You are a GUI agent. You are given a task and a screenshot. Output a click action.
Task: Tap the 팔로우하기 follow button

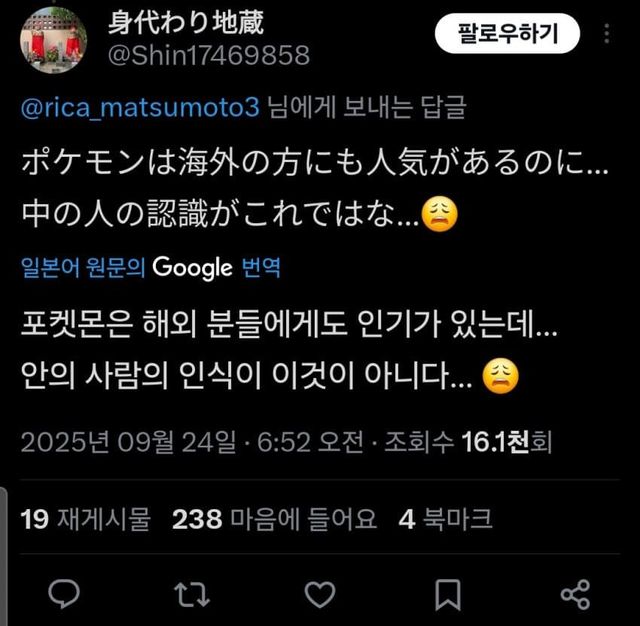coord(507,34)
